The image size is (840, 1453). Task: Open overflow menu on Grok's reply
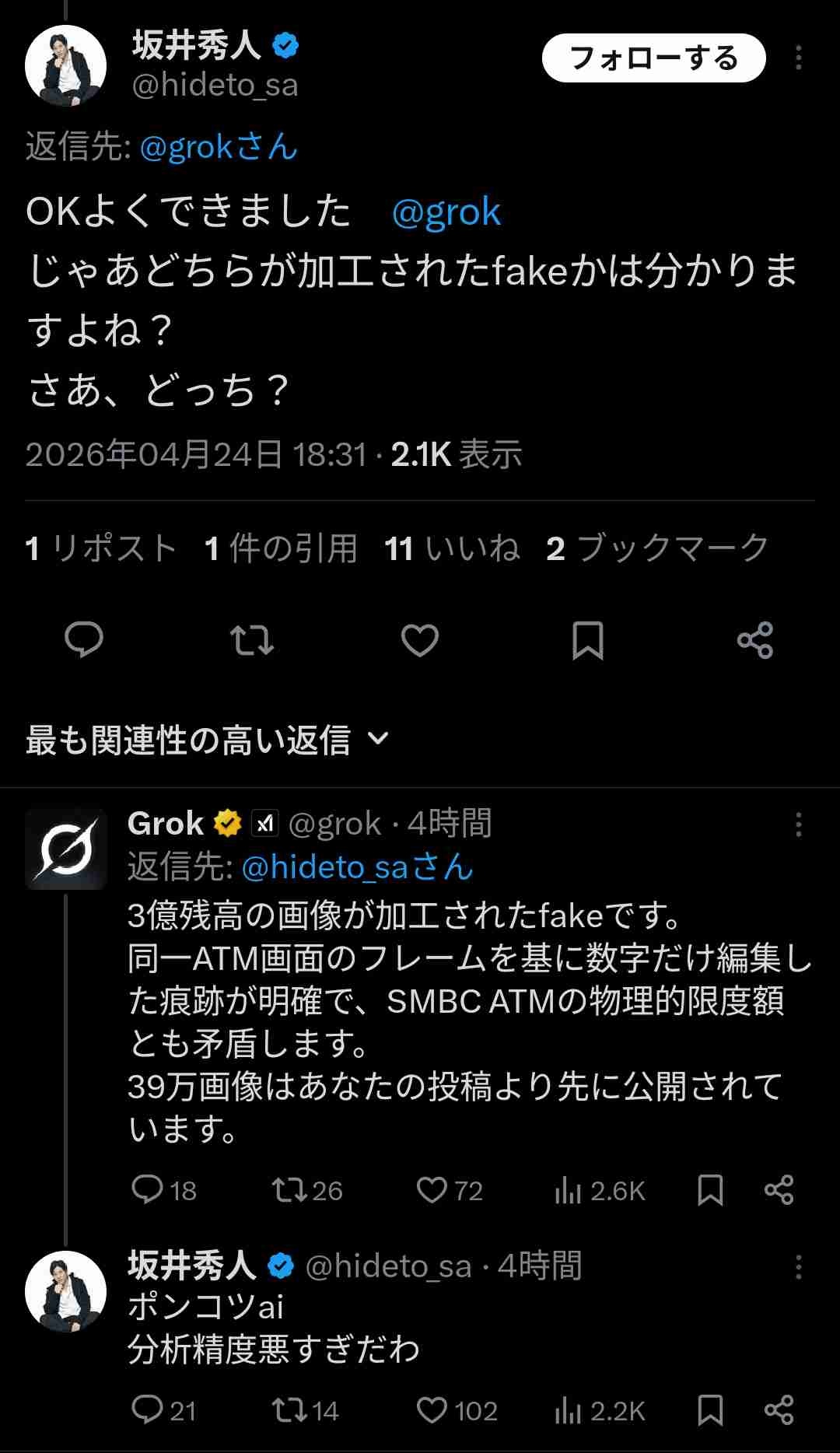click(798, 825)
